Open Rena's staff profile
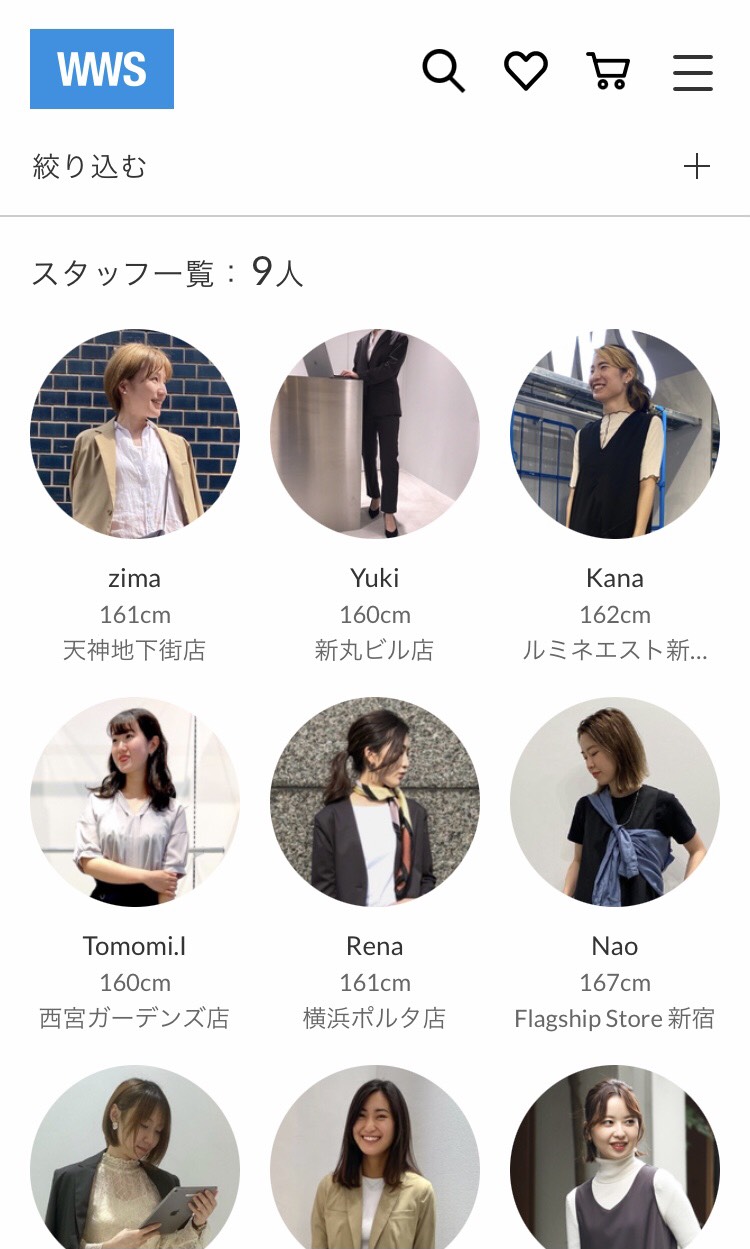The image size is (750, 1249). pos(375,802)
